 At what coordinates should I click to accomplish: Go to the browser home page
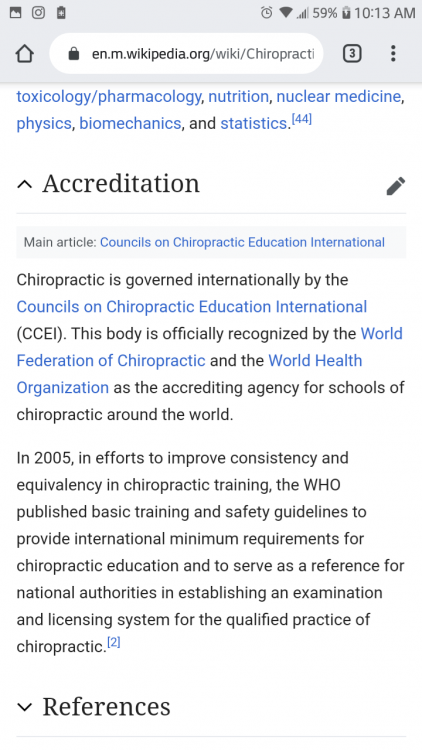(25, 54)
